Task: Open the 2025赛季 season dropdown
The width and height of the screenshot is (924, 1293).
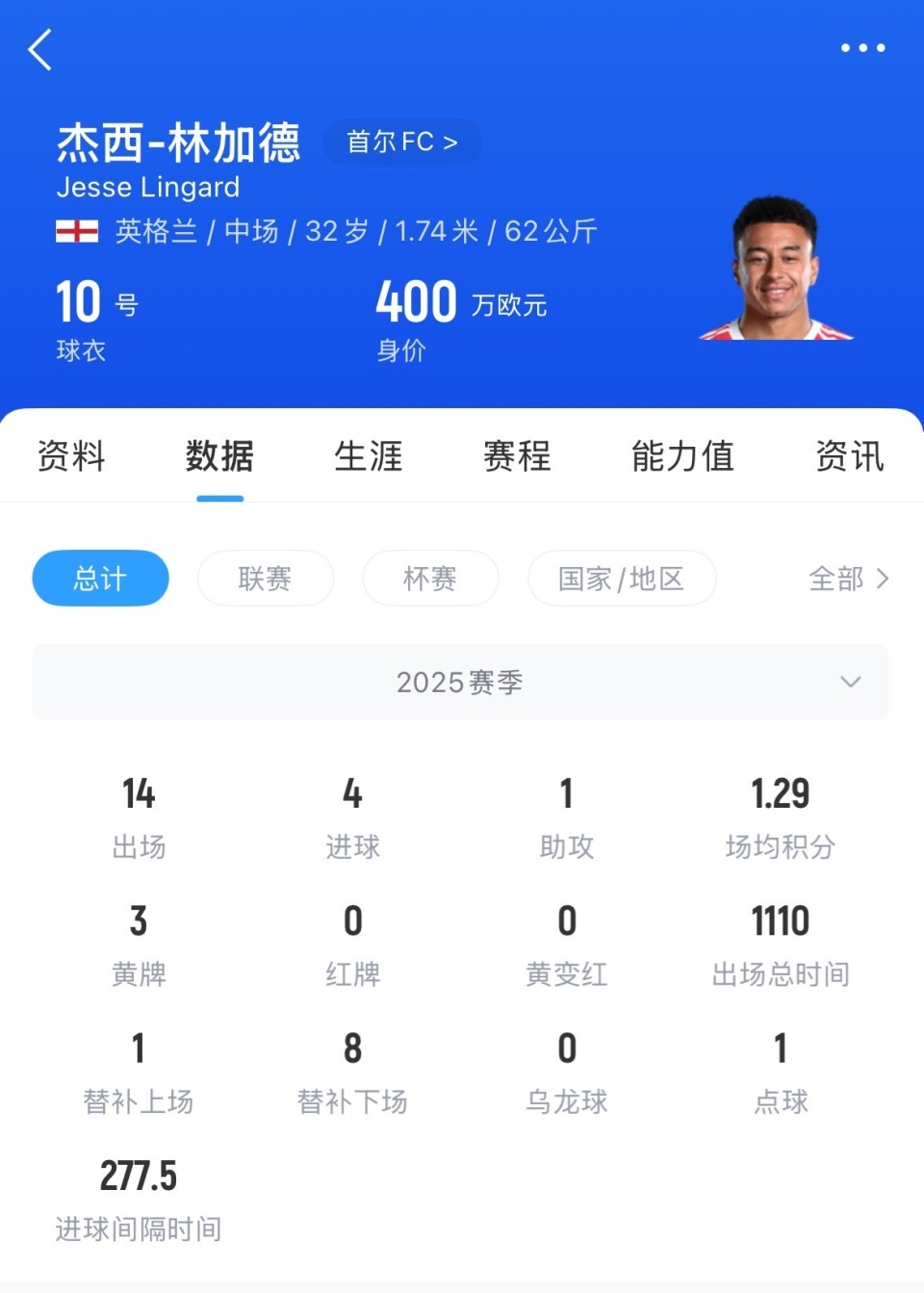Action: point(460,682)
